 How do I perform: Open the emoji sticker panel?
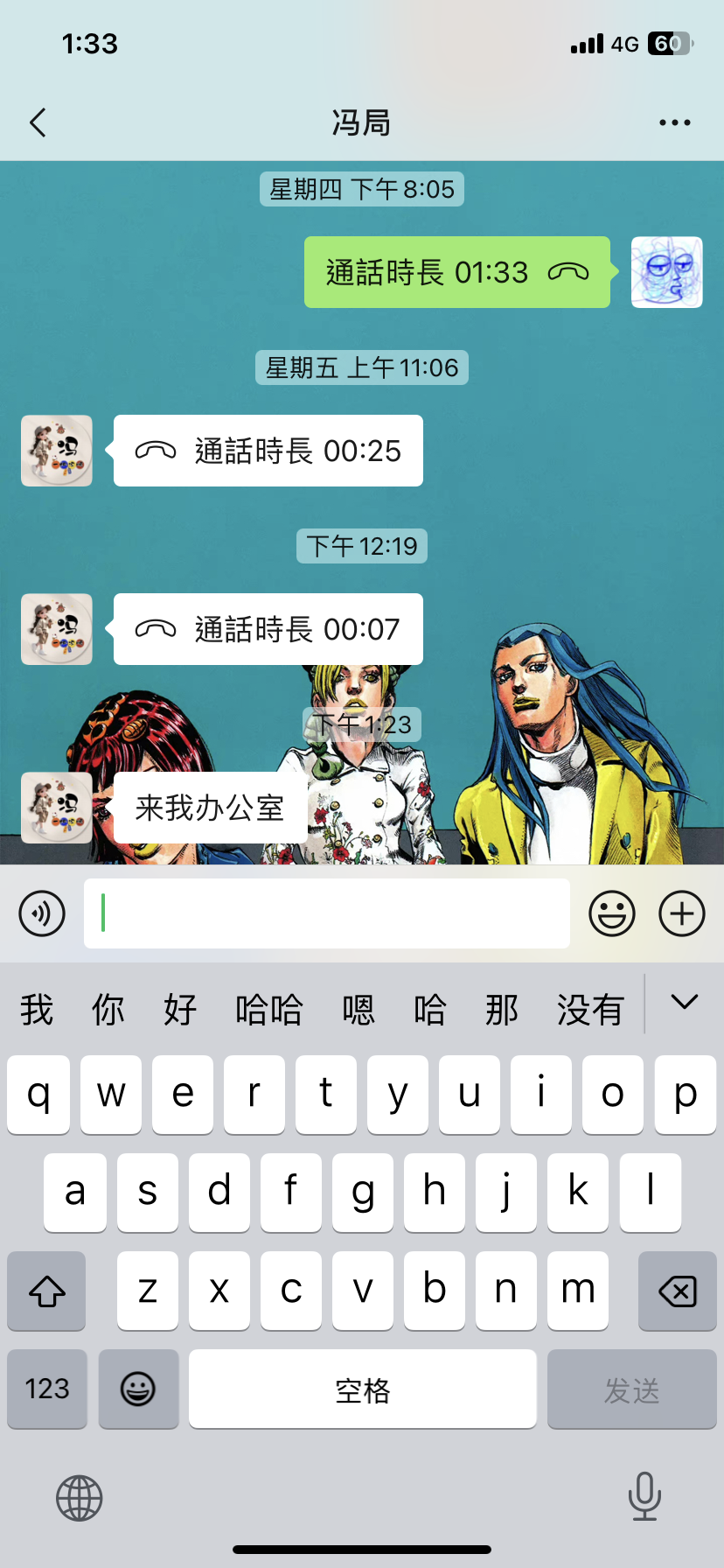[612, 913]
